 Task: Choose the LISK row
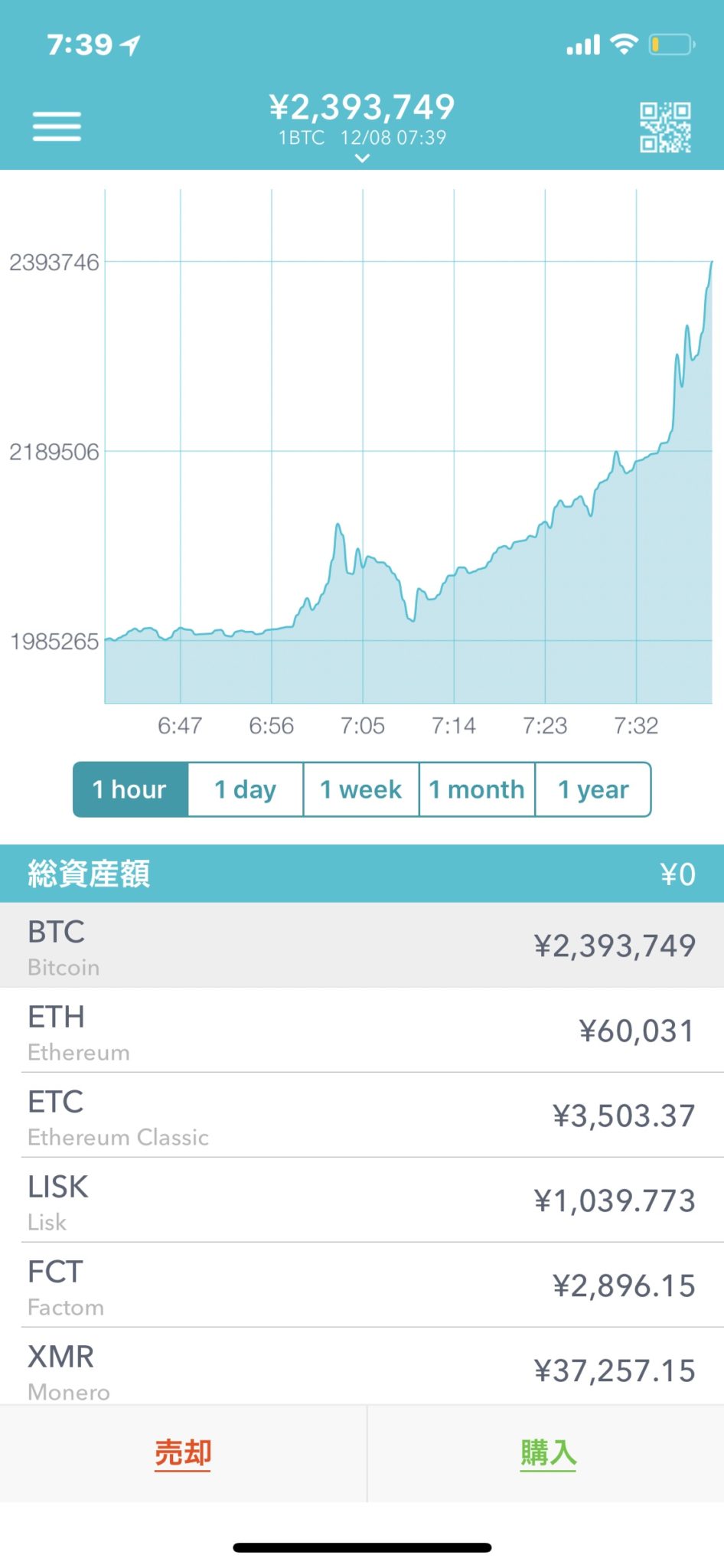(362, 1200)
